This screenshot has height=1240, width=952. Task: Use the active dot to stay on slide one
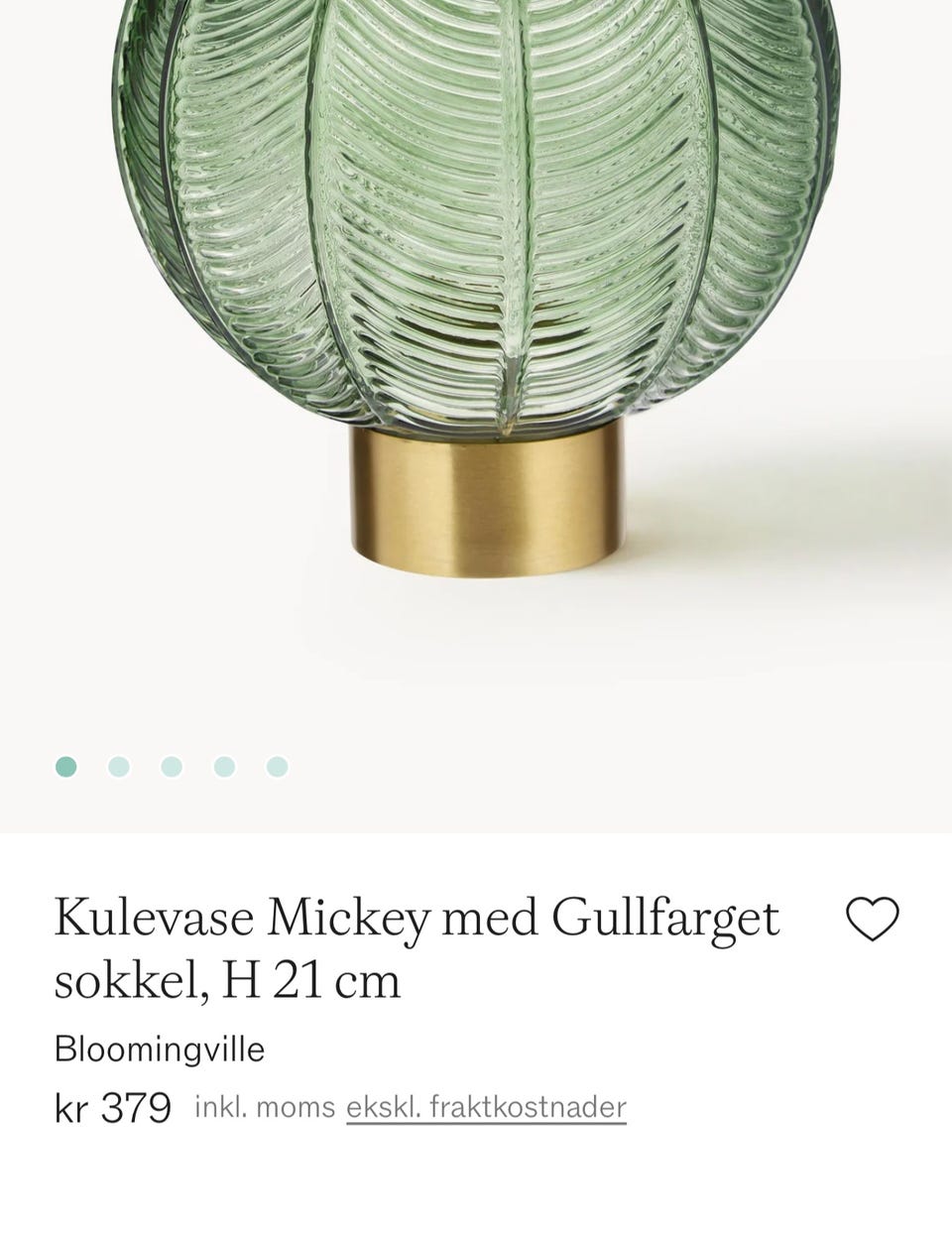coord(65,766)
